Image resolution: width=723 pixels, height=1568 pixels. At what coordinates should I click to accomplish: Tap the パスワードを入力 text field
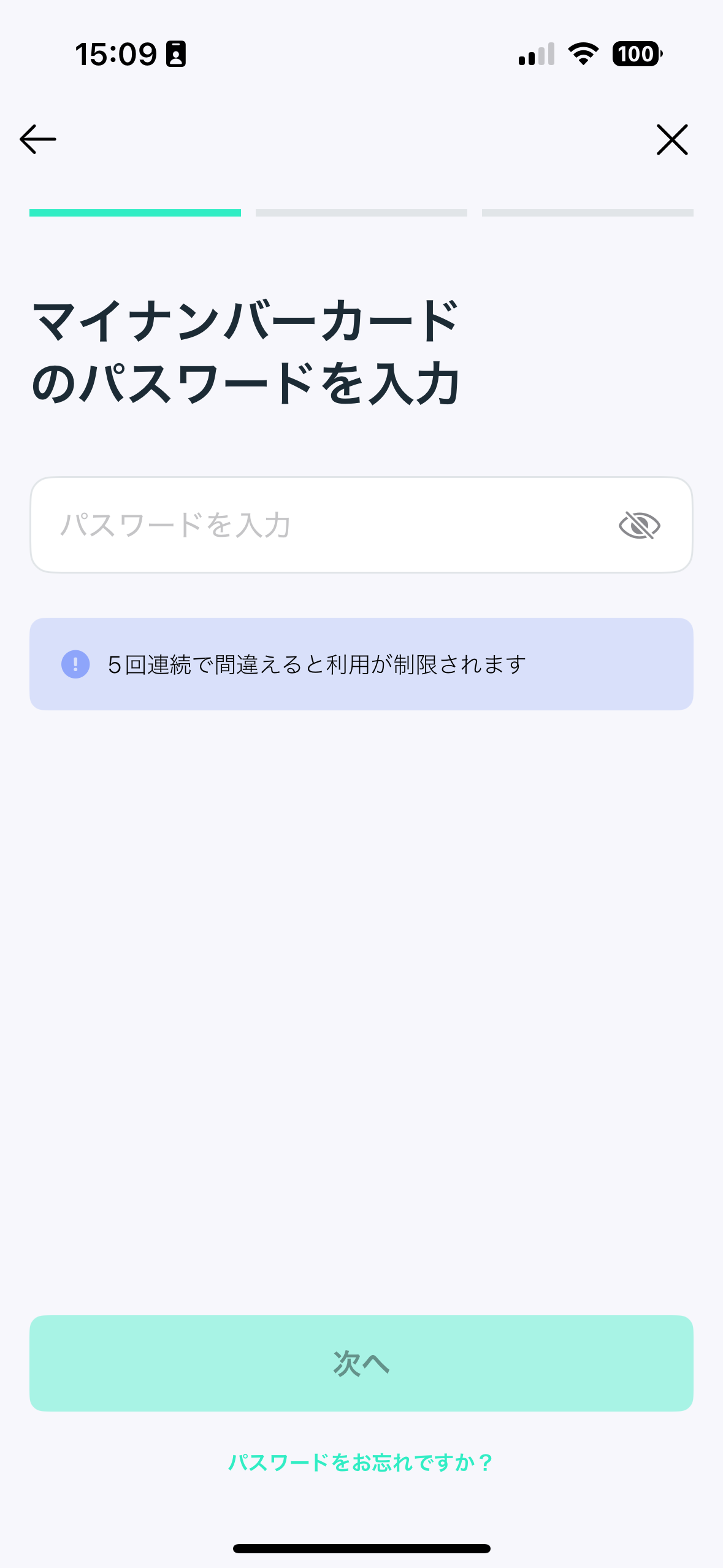tap(307, 525)
